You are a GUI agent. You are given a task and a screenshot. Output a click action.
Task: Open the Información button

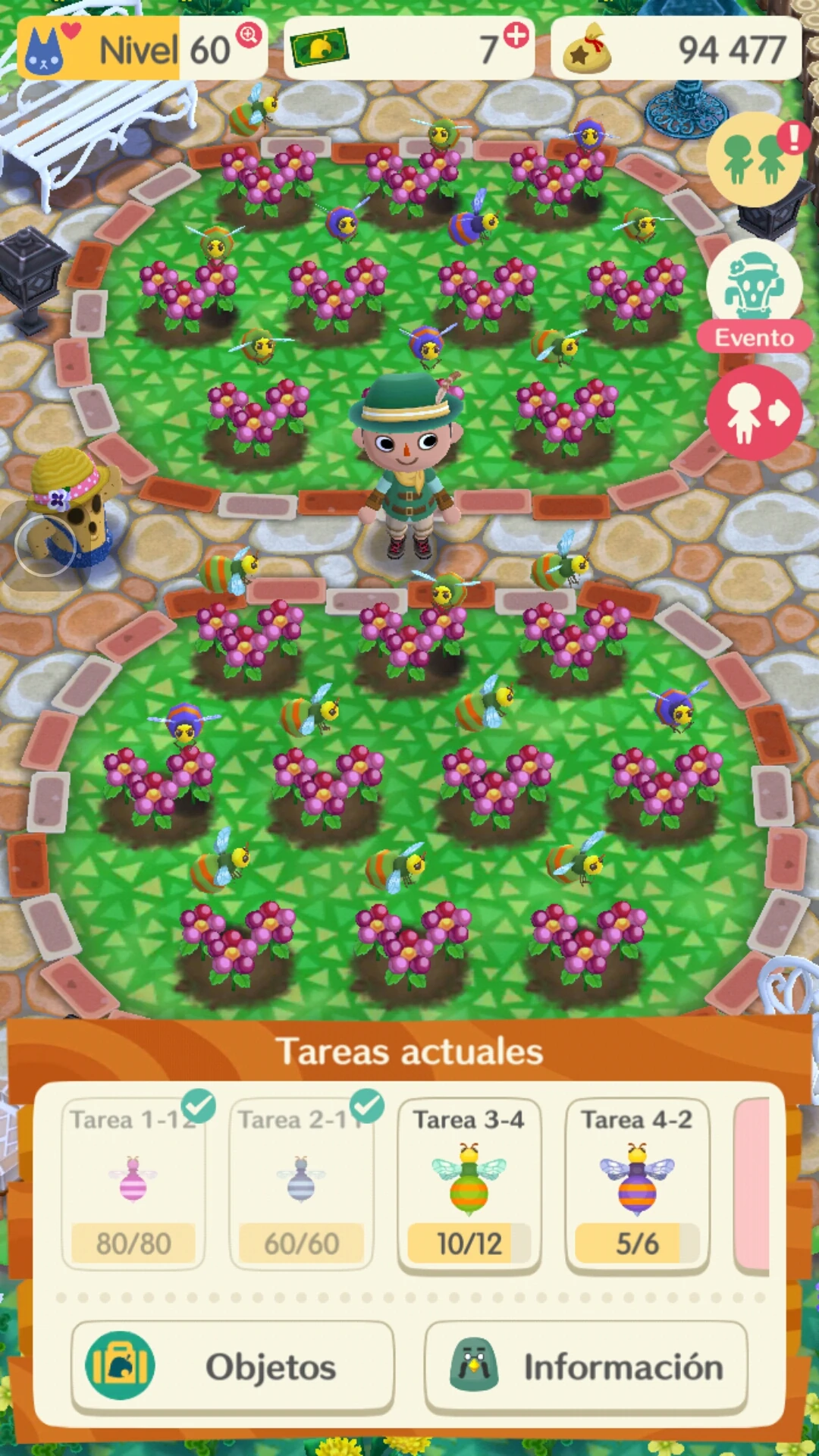(x=586, y=1368)
